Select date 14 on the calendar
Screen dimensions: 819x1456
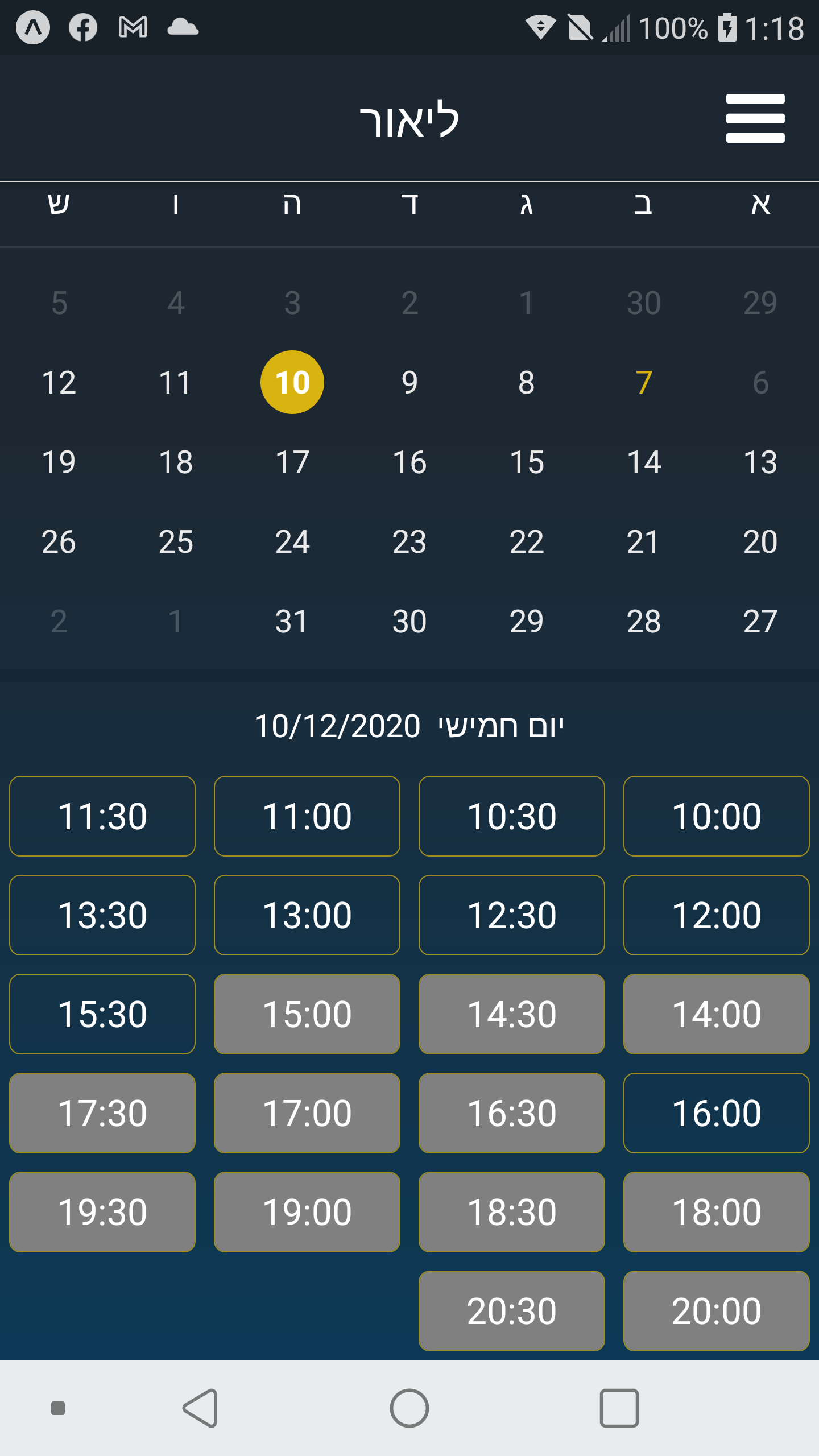(644, 462)
